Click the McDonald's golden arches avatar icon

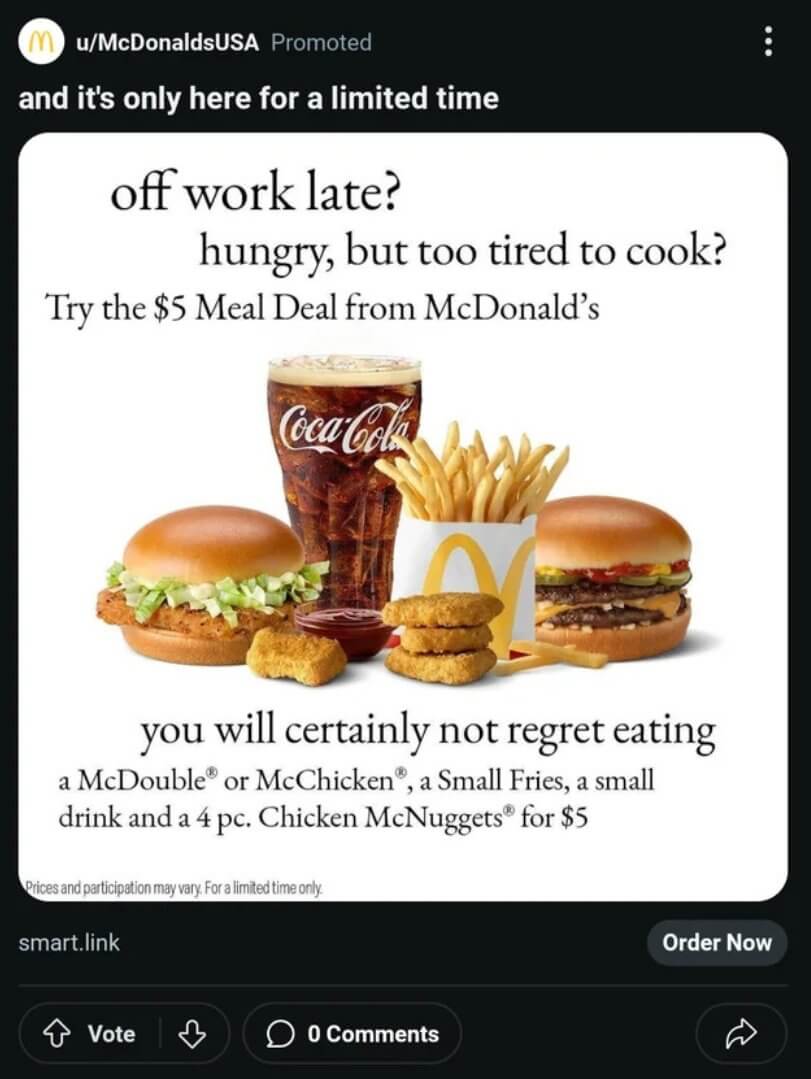[x=42, y=41]
